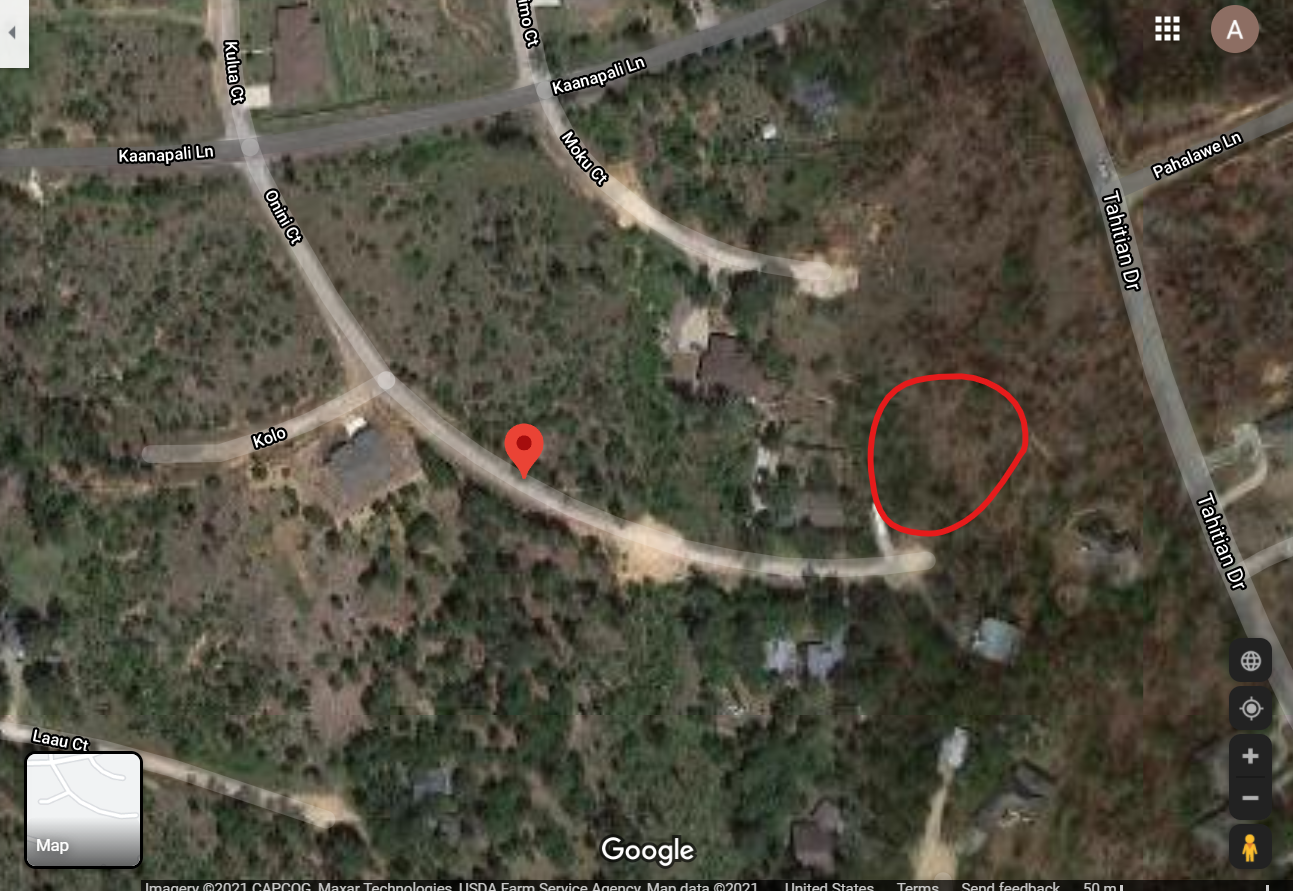
Task: Zoom out of the map
Action: click(1250, 798)
